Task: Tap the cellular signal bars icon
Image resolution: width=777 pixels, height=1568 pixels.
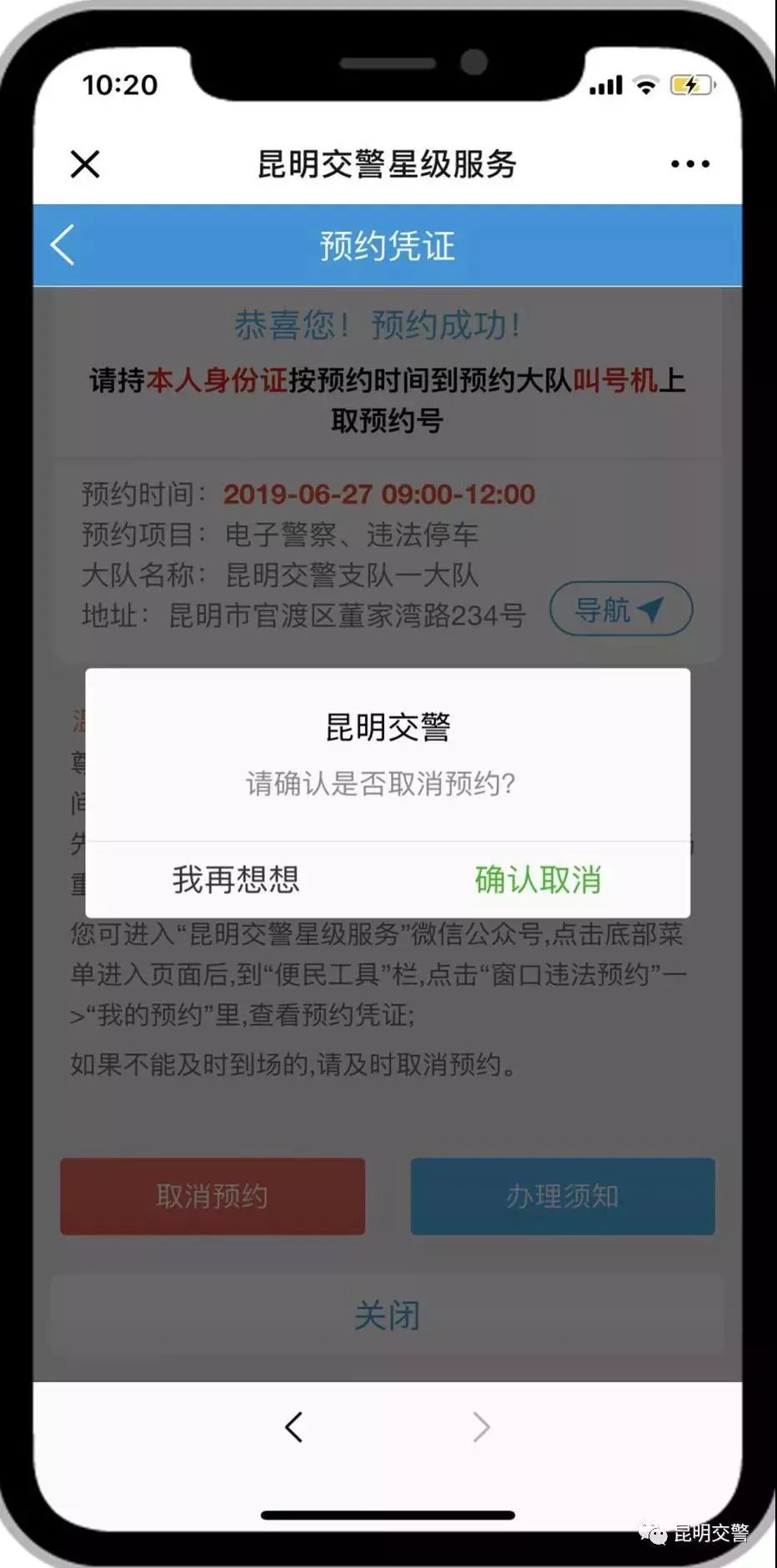Action: tap(606, 83)
